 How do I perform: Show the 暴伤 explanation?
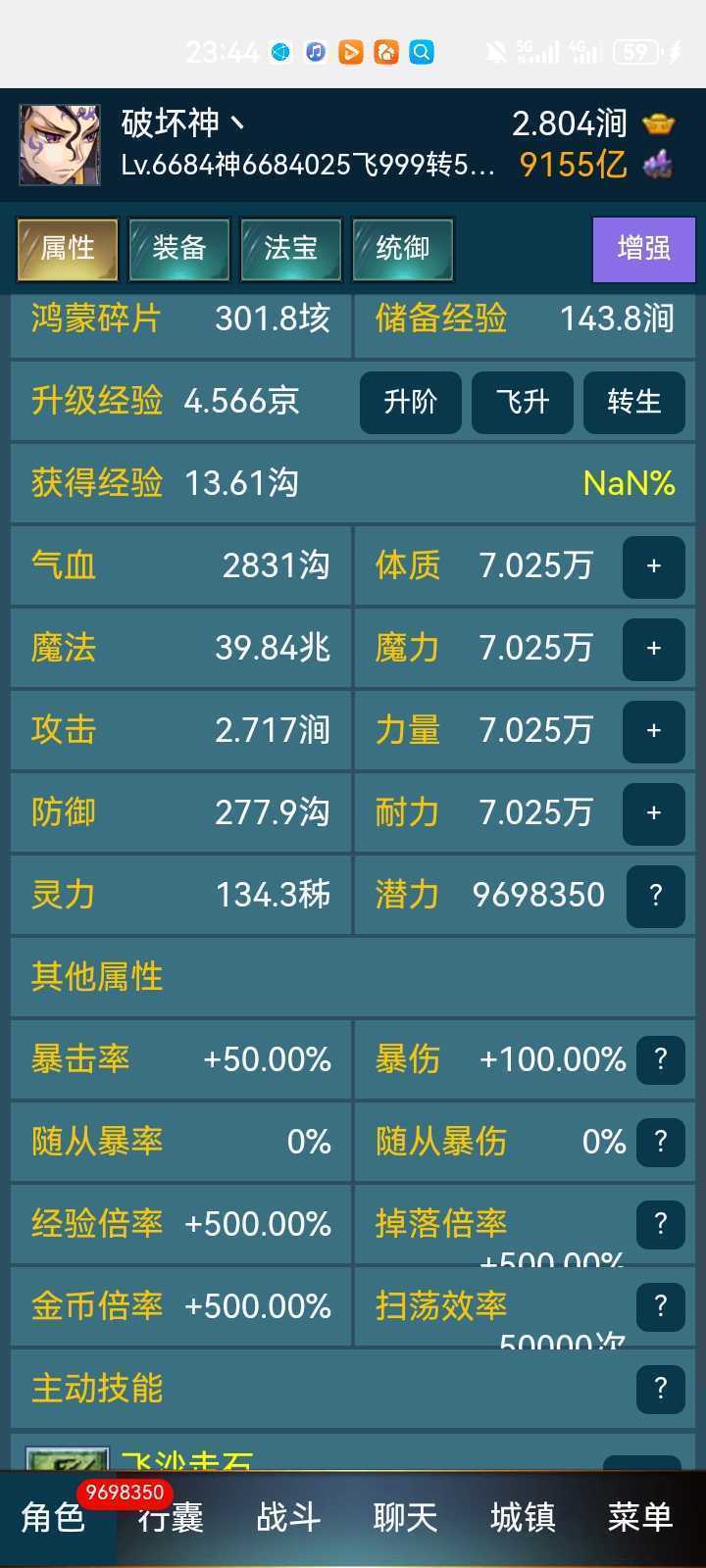click(661, 1059)
